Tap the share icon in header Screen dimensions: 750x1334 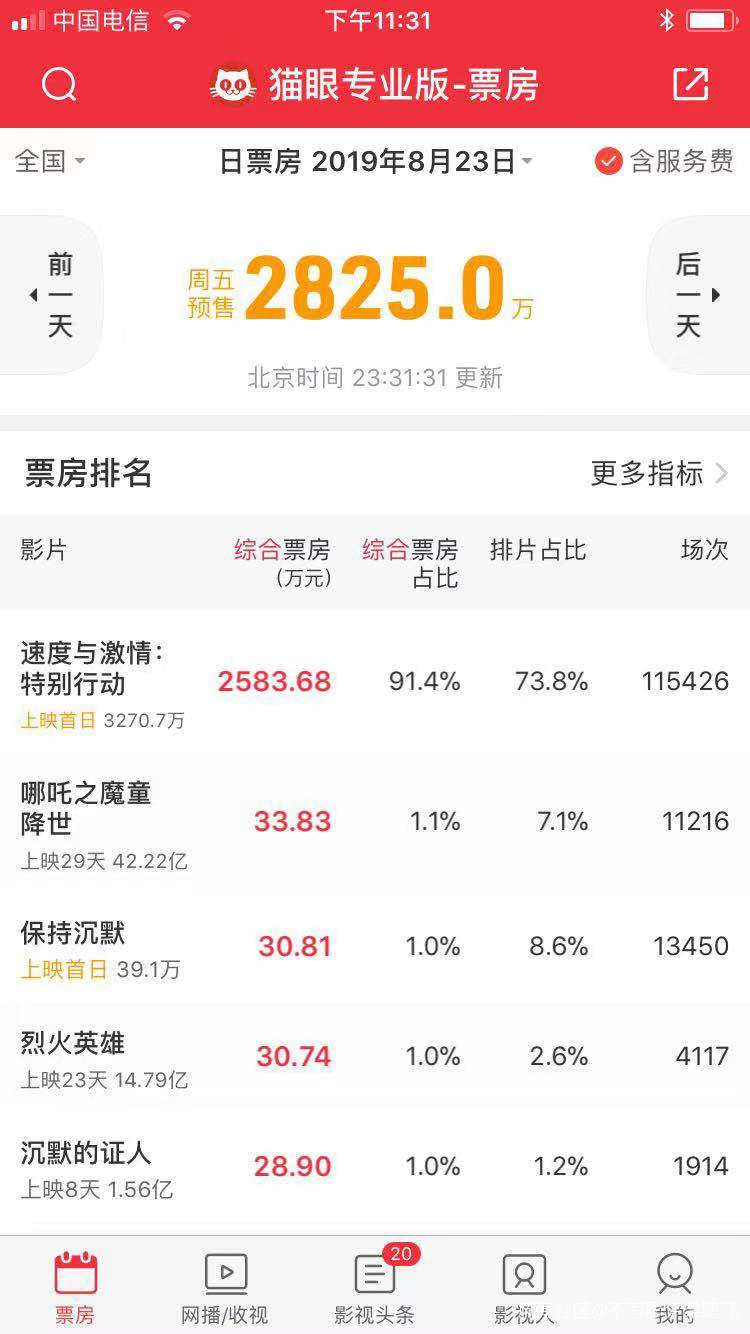(x=690, y=85)
